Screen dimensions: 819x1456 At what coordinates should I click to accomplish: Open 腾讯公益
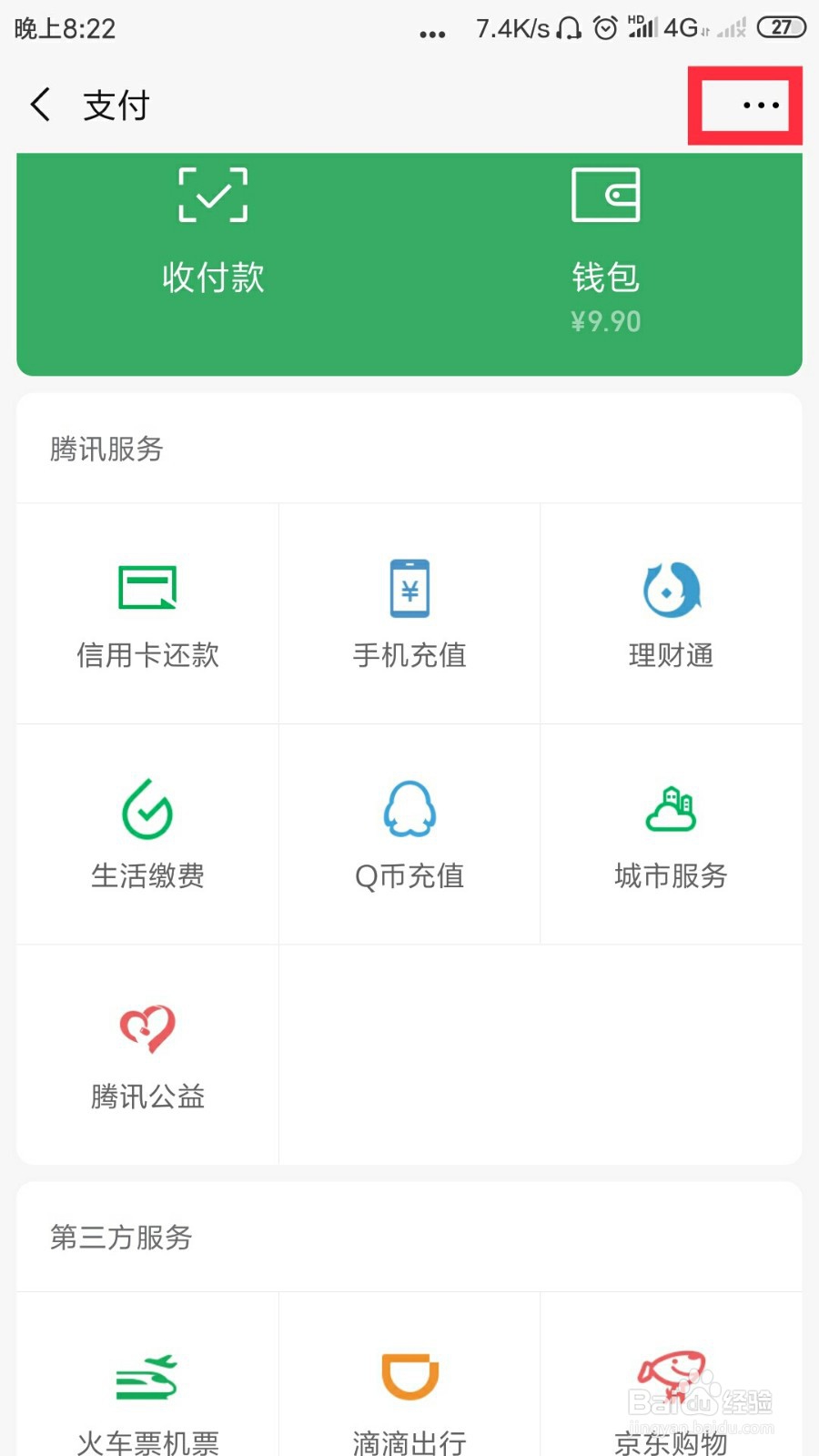coord(147,1056)
